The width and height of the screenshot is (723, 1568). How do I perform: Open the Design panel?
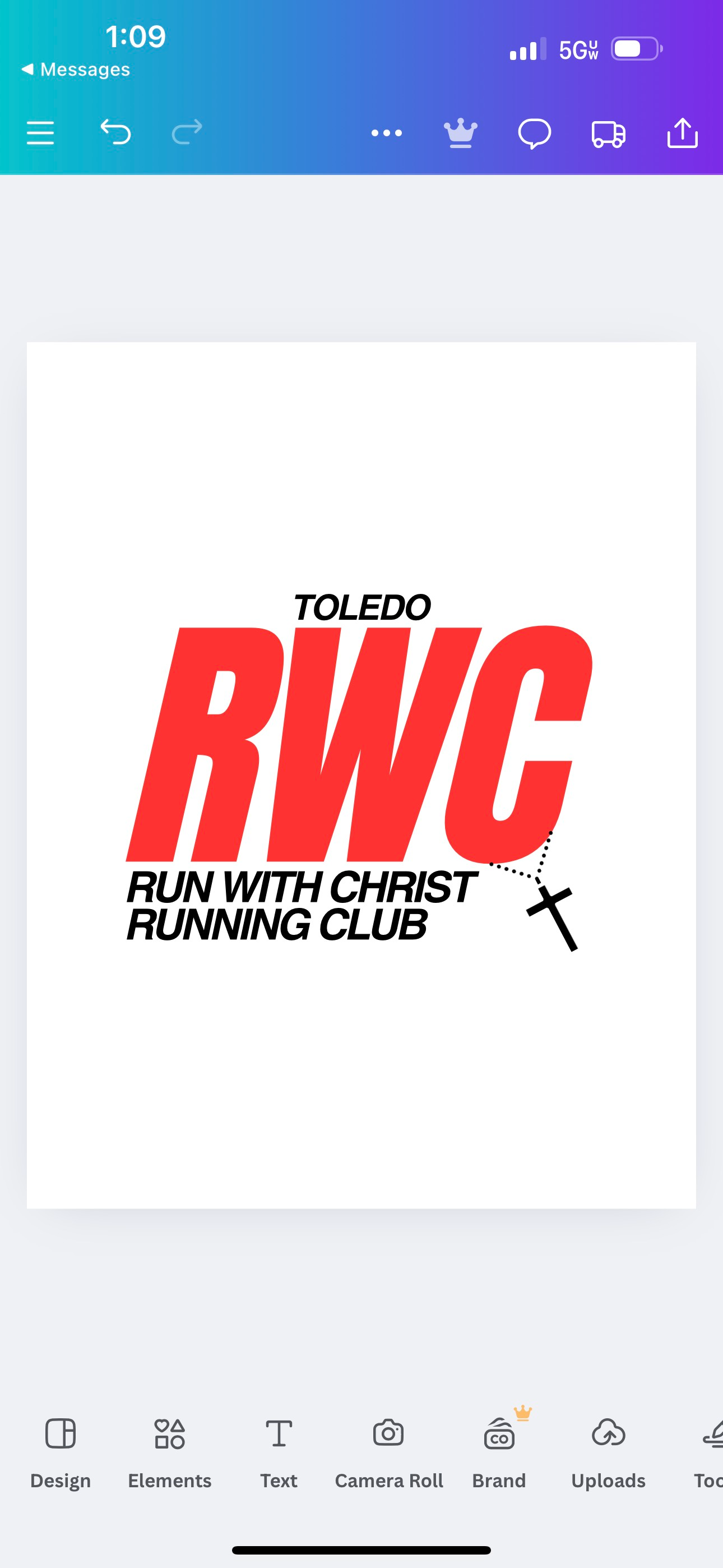click(x=61, y=1451)
